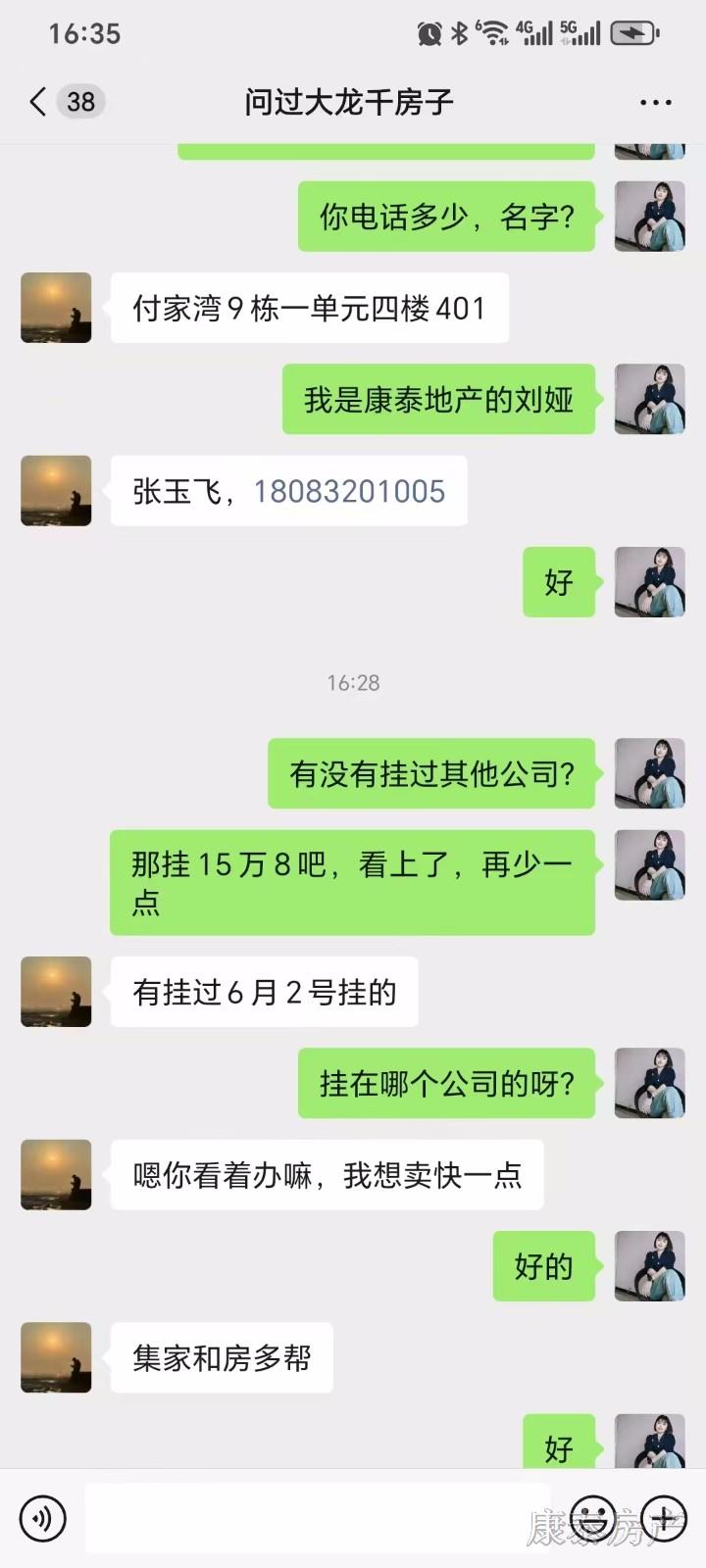Open the plus attachments menu
Viewport: 706px width, 1568px height.
pyautogui.click(x=664, y=1519)
